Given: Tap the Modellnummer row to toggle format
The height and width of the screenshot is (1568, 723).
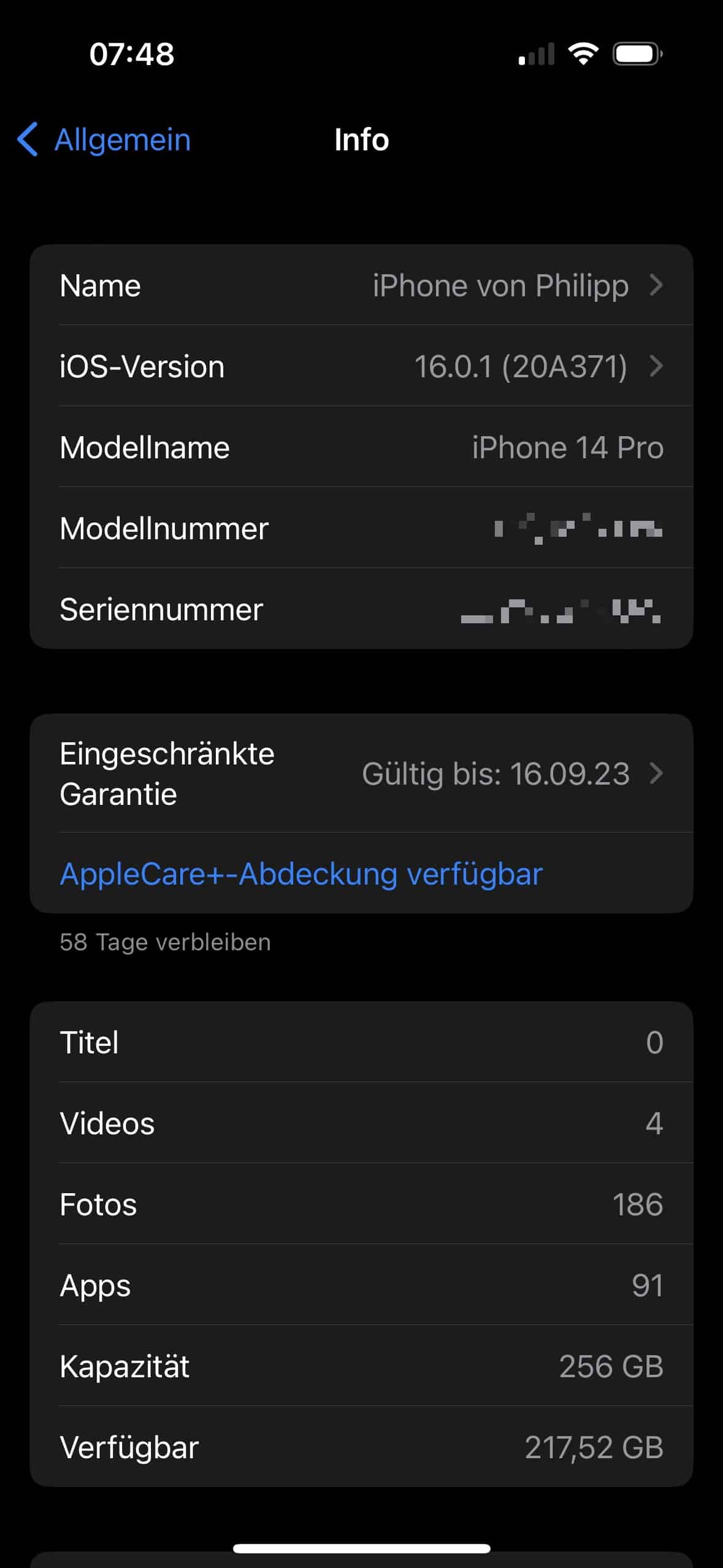Looking at the screenshot, I should pos(361,529).
